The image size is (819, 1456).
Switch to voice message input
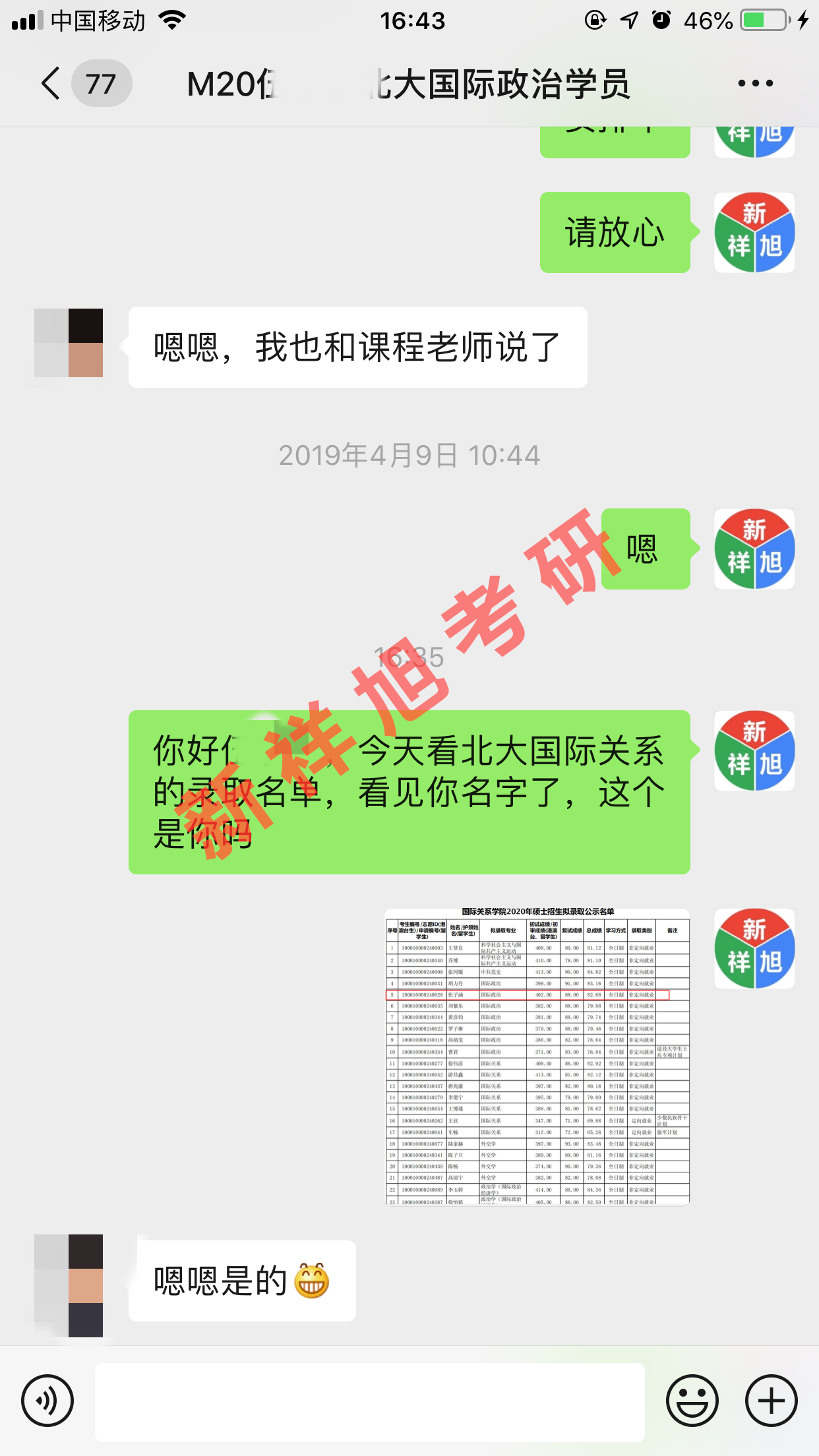47,1401
